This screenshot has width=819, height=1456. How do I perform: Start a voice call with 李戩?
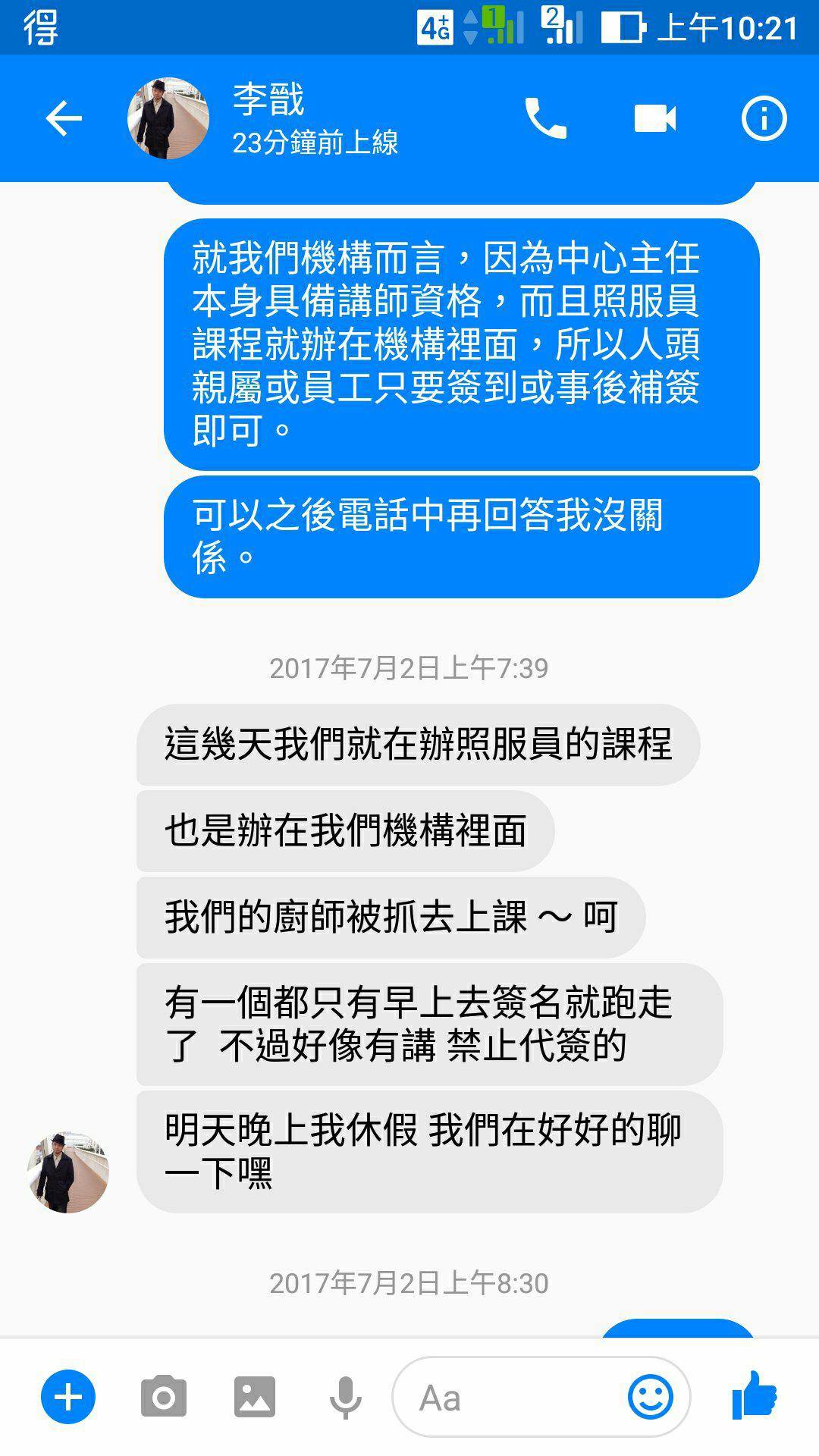click(545, 118)
